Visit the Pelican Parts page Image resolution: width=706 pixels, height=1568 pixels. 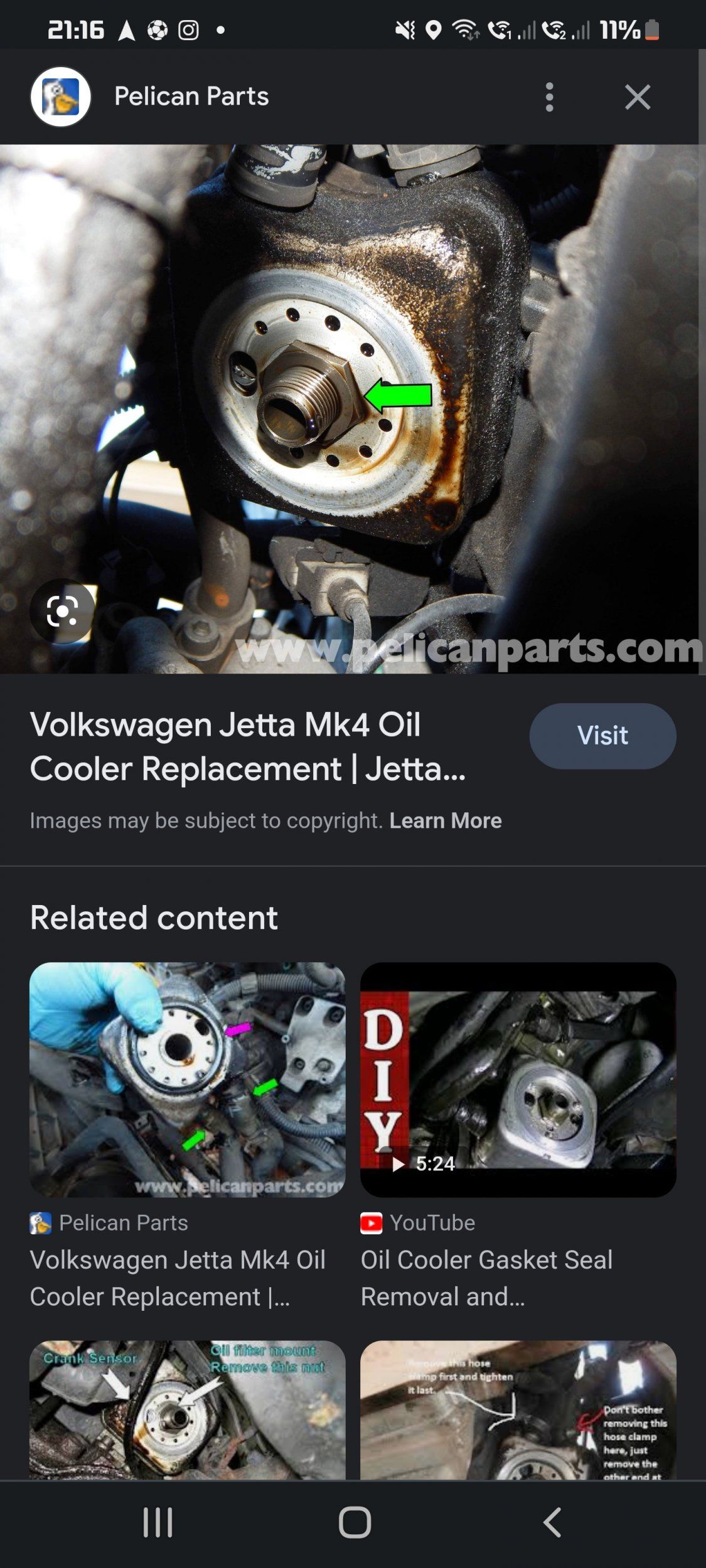602,736
